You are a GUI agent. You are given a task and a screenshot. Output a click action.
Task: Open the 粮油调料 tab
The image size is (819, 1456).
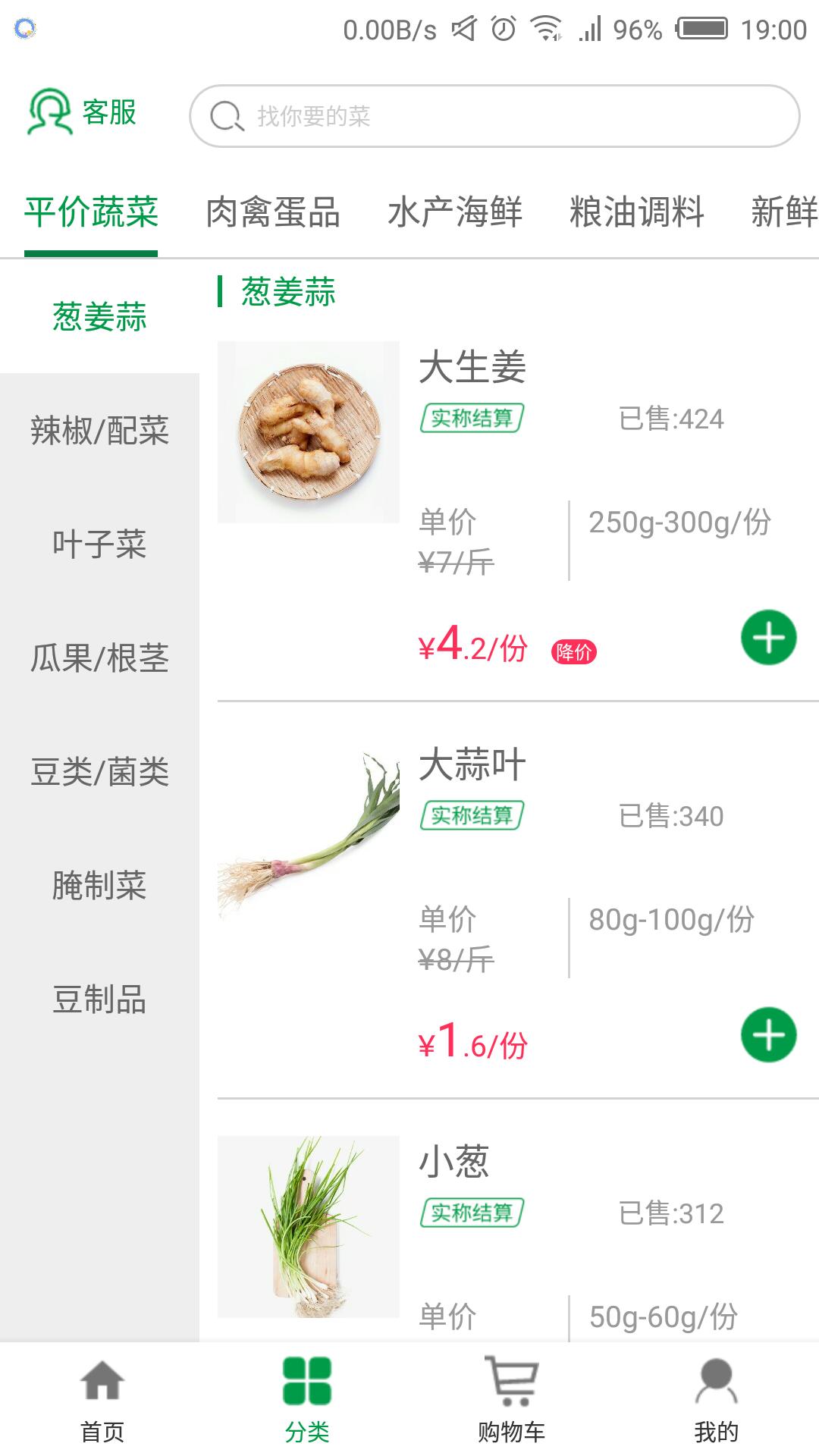click(637, 212)
